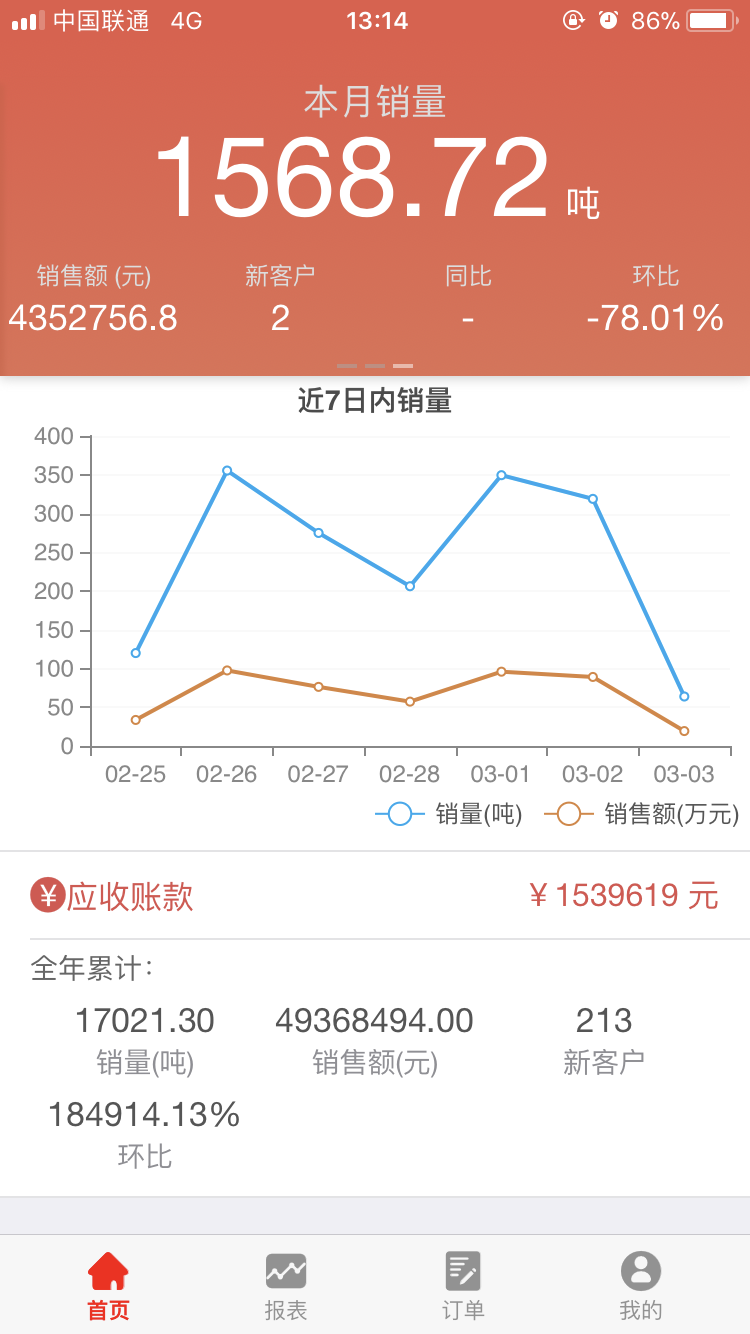Go to the 我的 tab

click(x=641, y=1285)
